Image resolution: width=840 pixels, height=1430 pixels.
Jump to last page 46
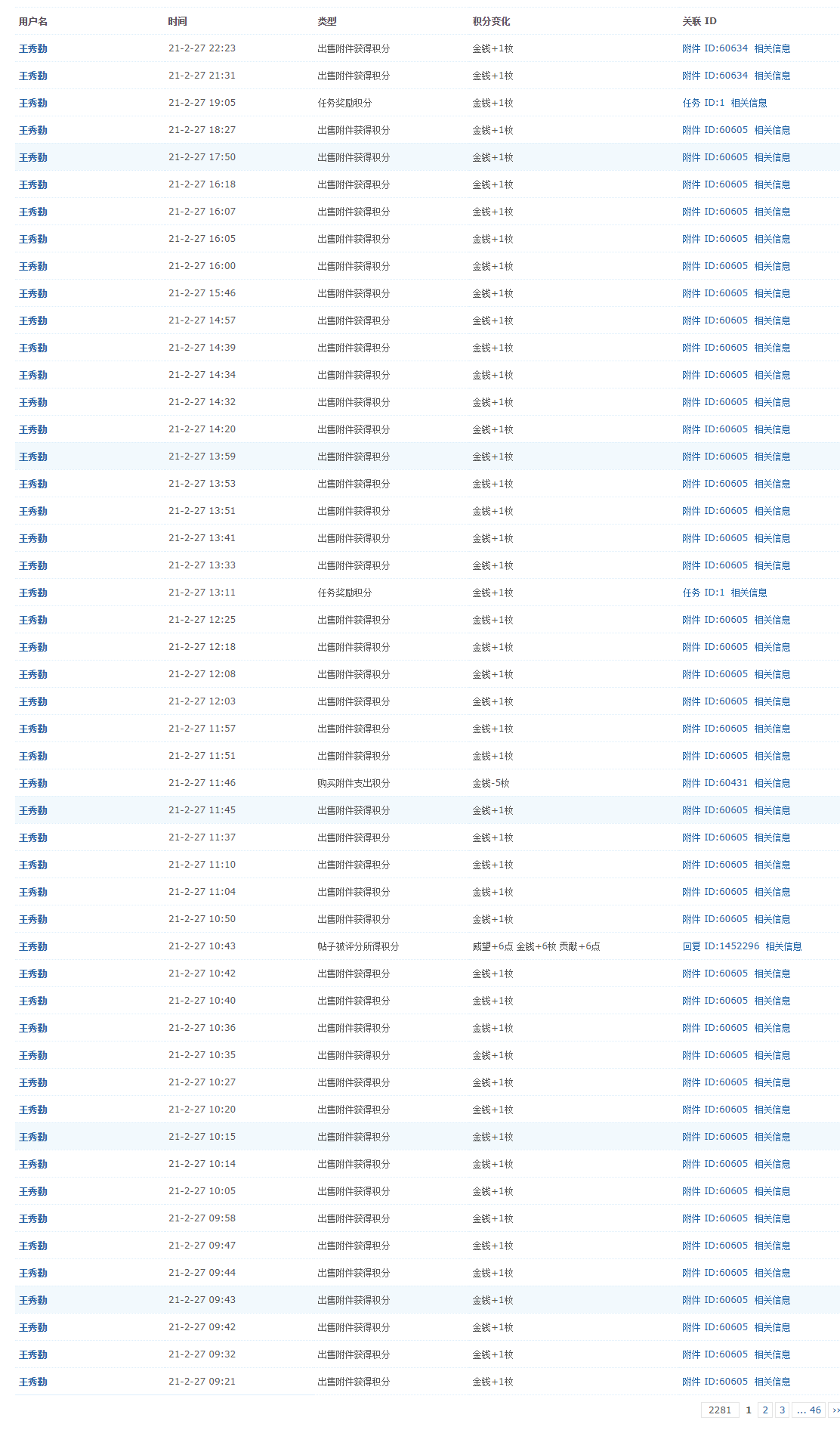(808, 1410)
